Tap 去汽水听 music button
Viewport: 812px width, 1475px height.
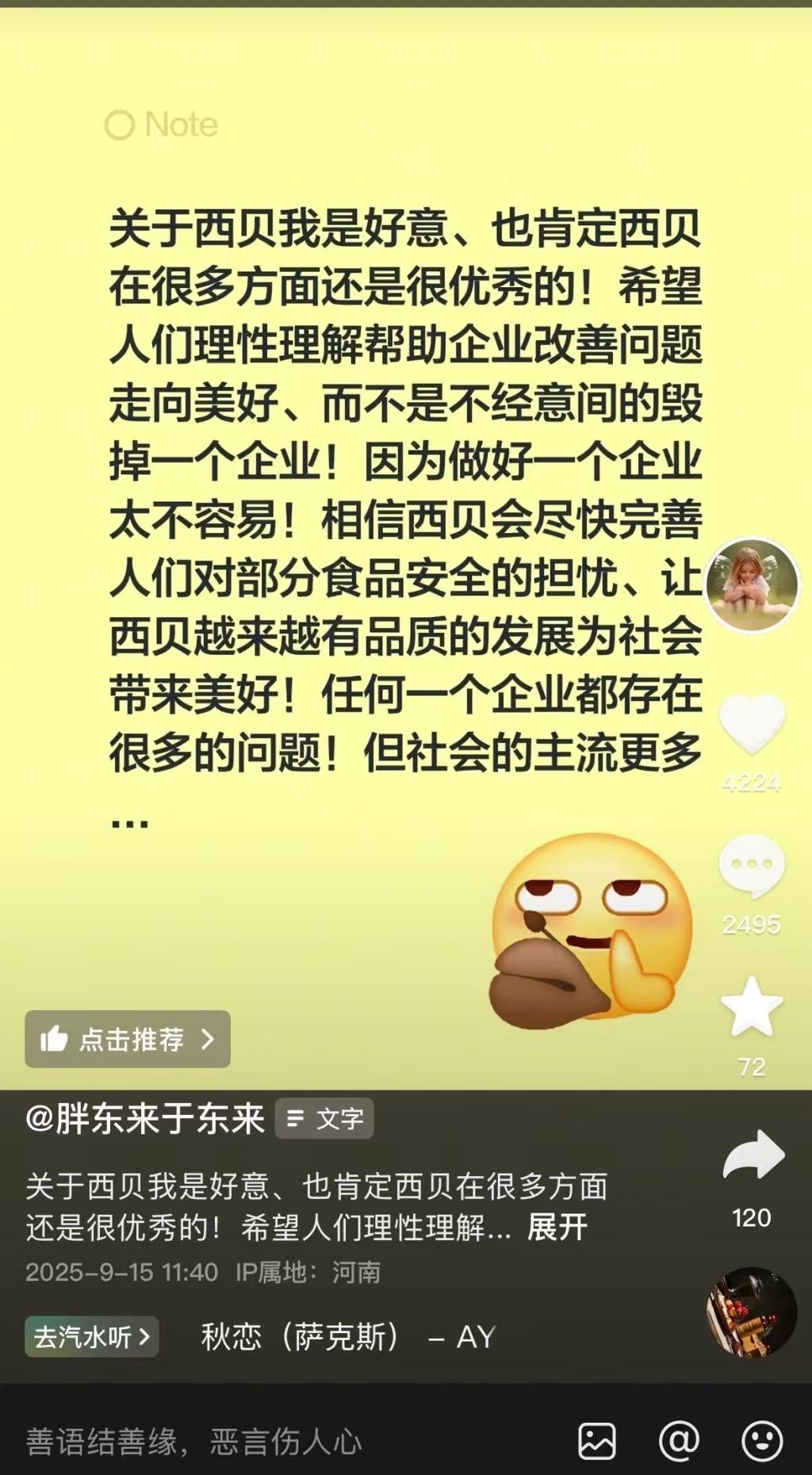tap(92, 1337)
